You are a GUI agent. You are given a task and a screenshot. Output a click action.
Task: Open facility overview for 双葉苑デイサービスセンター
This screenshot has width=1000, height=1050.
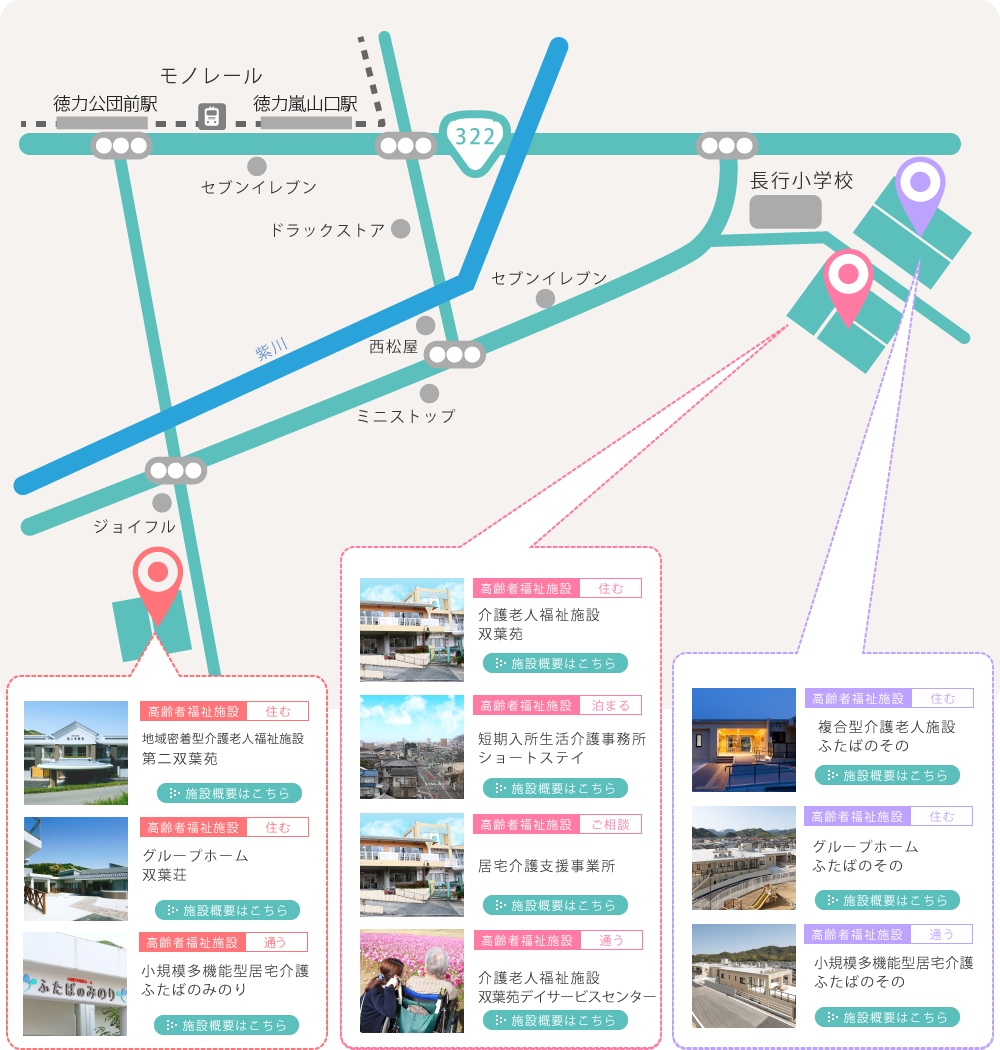(555, 1020)
